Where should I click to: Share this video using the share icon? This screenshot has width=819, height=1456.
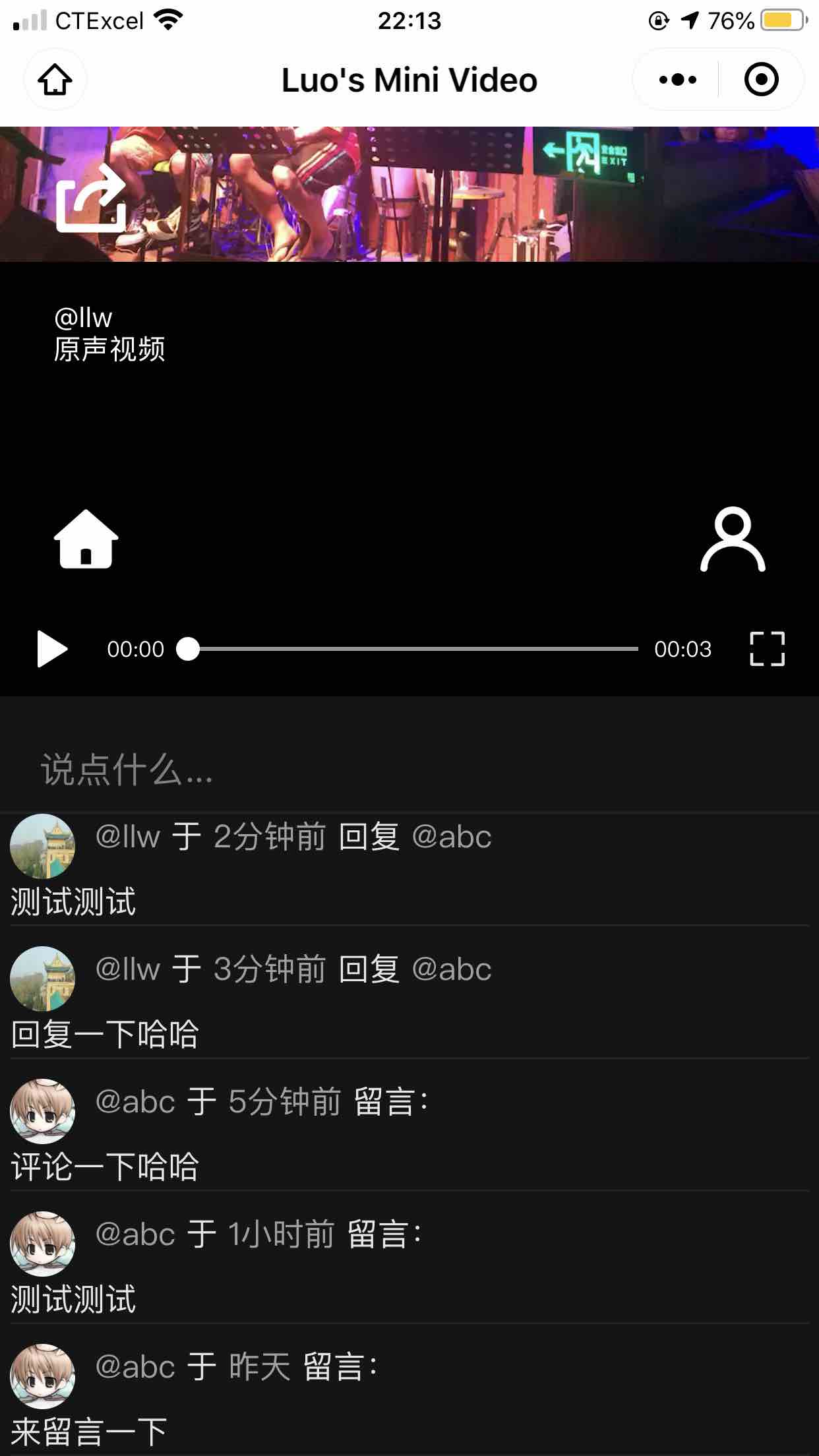91,198
